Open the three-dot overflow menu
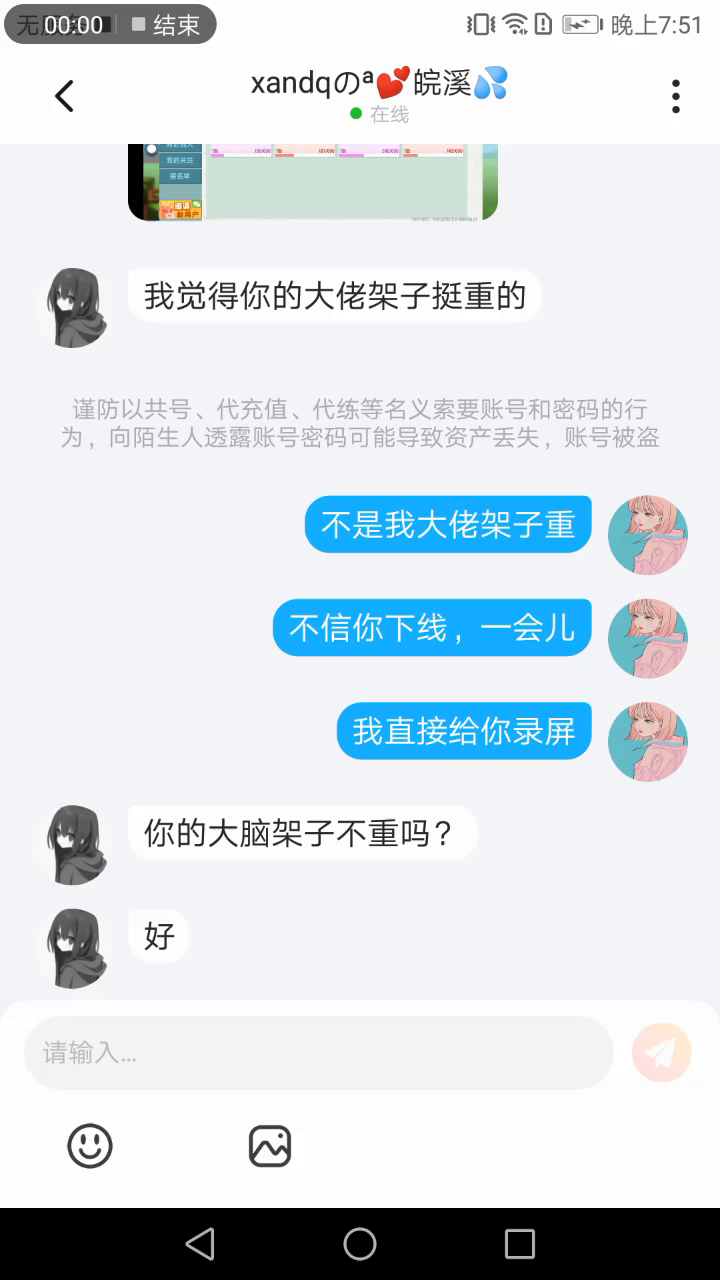Screen dimensions: 720x1280 [x=676, y=96]
